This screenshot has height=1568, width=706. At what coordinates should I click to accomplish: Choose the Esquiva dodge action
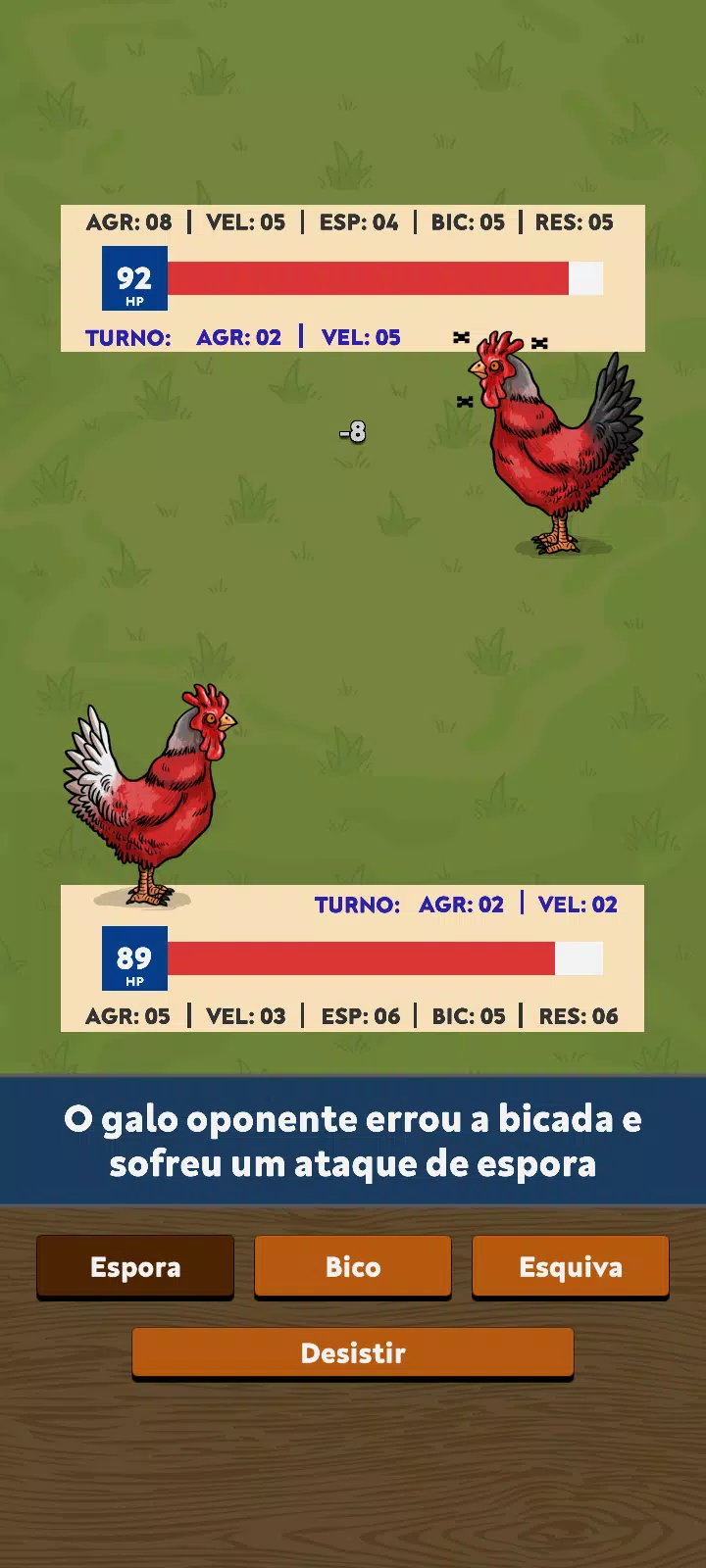[571, 1266]
